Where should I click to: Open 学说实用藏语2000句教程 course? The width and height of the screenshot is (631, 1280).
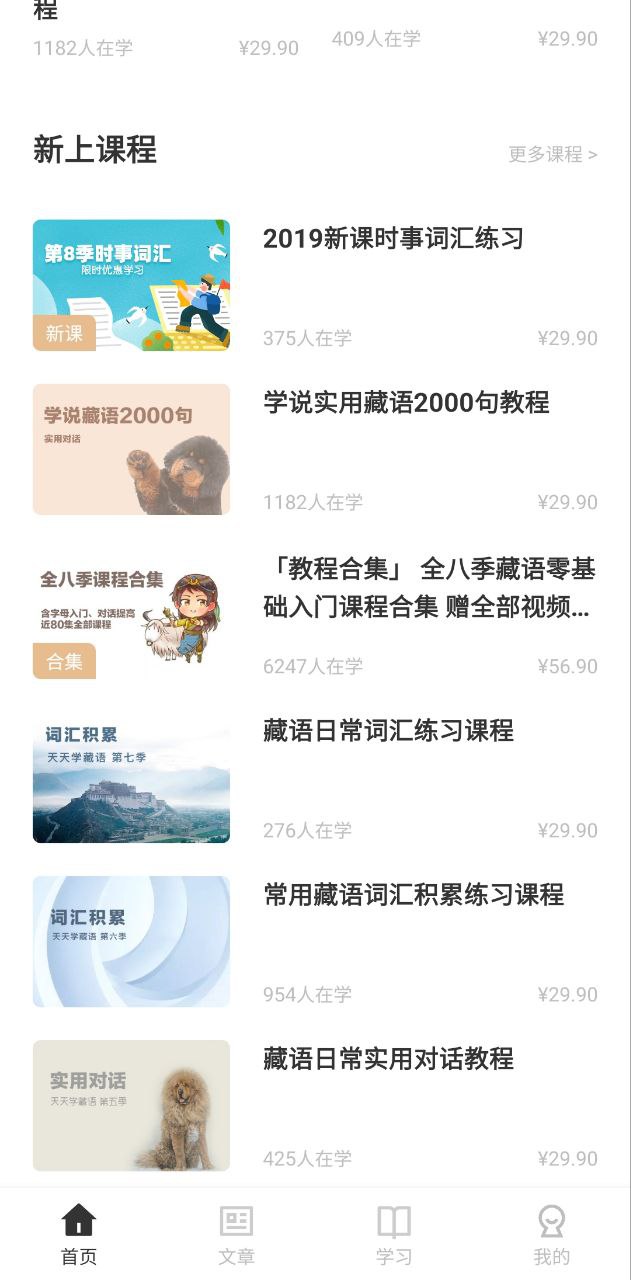(406, 403)
